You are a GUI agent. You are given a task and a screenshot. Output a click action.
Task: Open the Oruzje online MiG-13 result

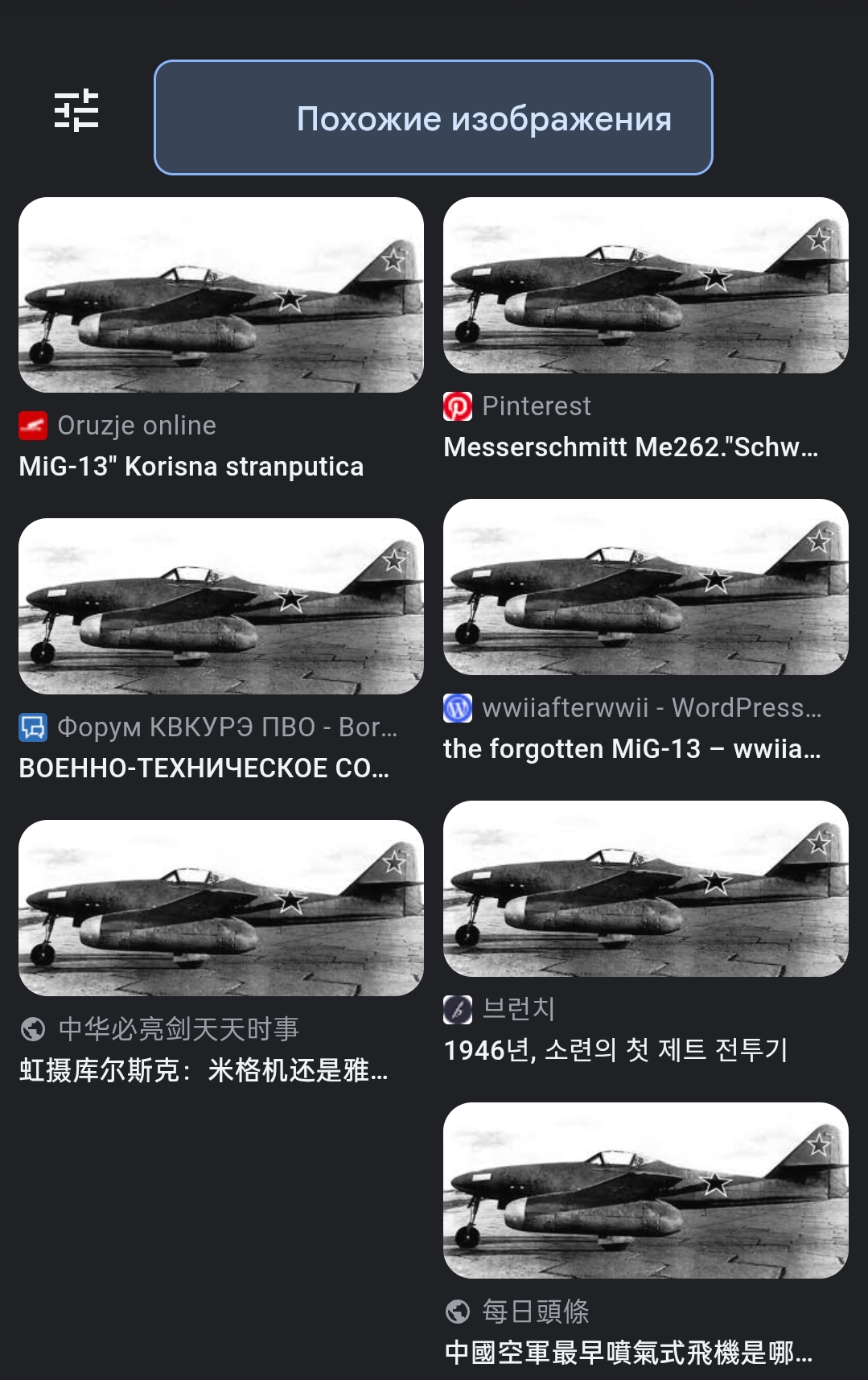pos(220,295)
